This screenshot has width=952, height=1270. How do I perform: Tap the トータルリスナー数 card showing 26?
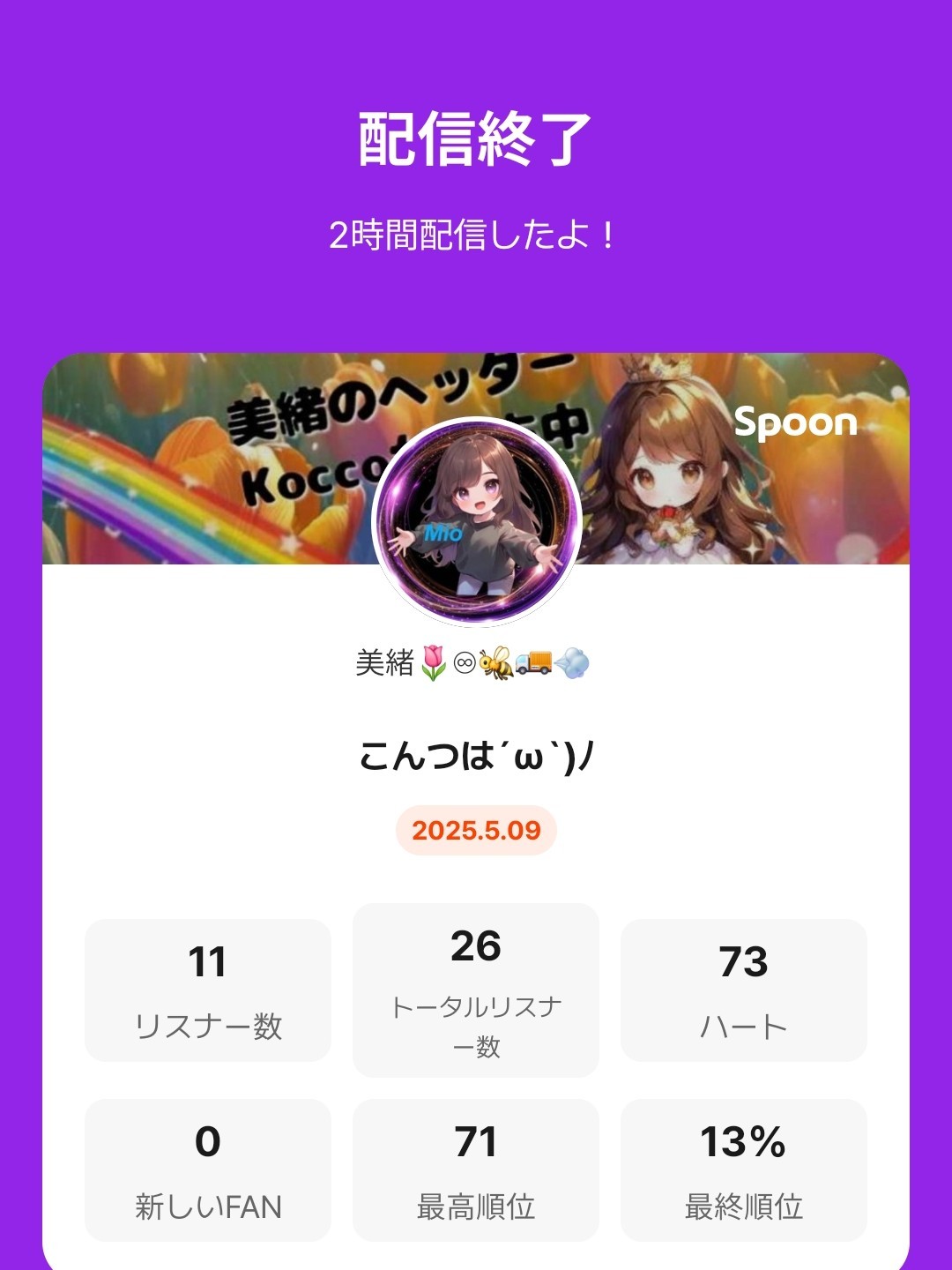click(x=476, y=988)
